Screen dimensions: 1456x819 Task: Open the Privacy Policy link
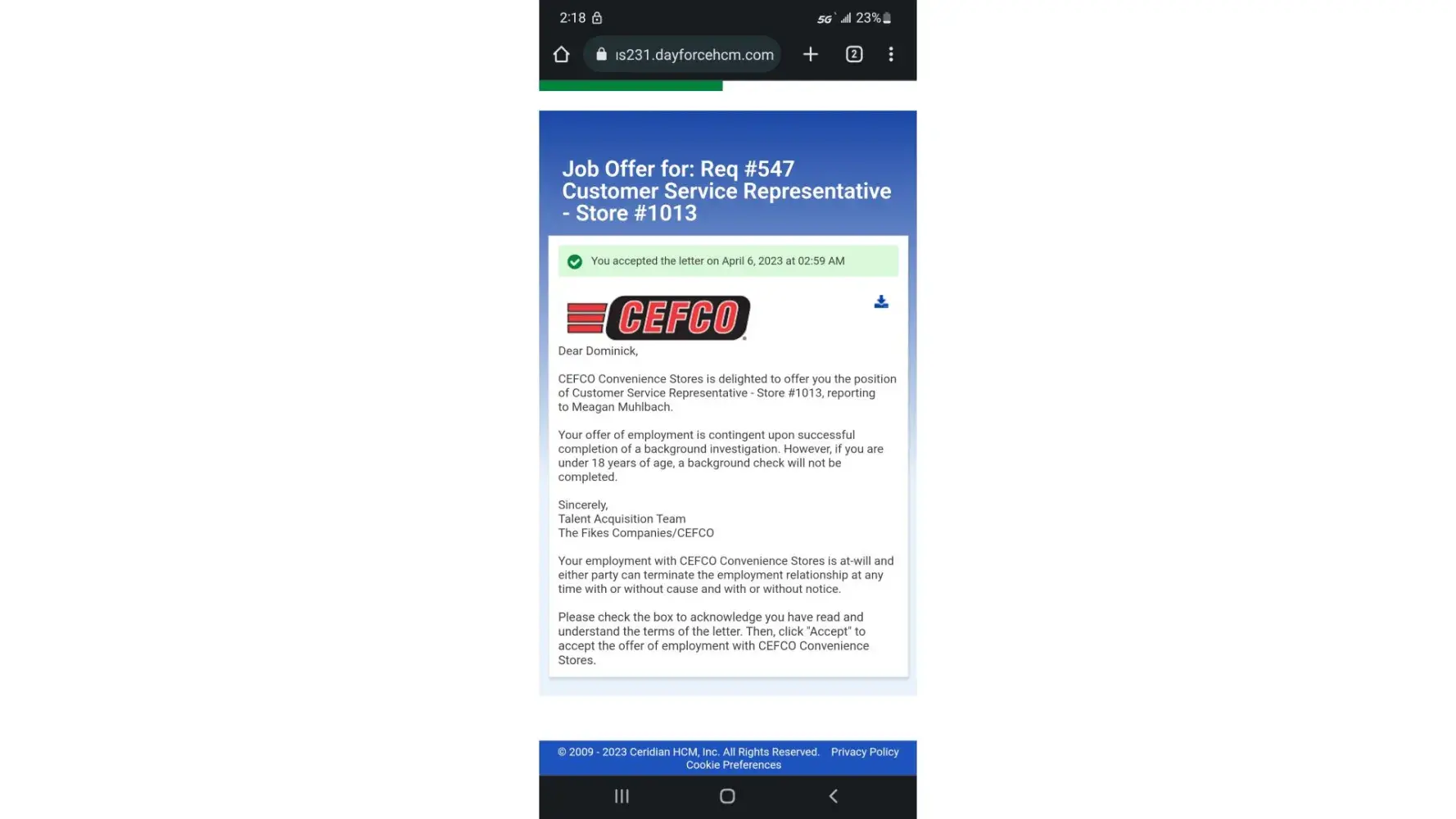864,752
